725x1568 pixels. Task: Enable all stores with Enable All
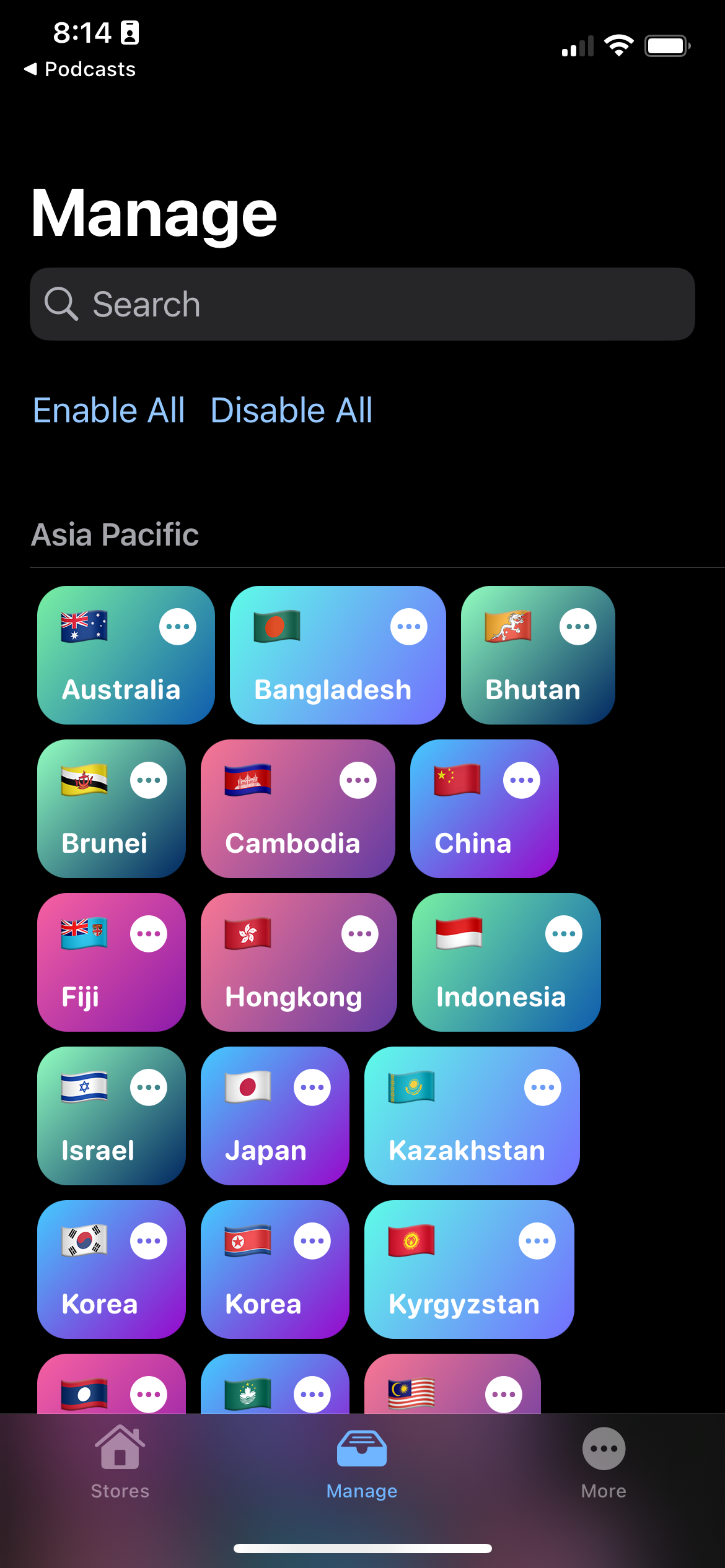coord(108,410)
